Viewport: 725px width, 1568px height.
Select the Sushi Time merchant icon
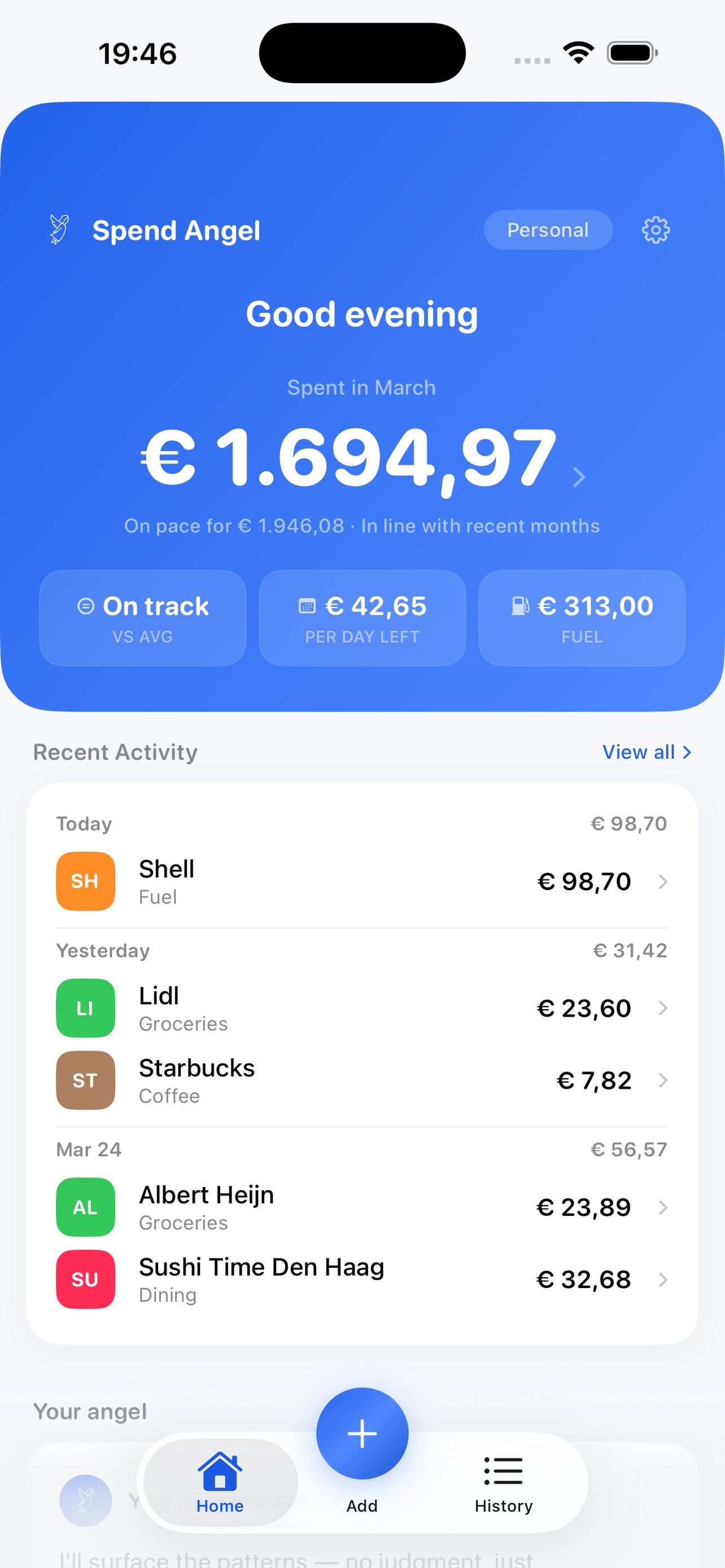pos(85,1280)
